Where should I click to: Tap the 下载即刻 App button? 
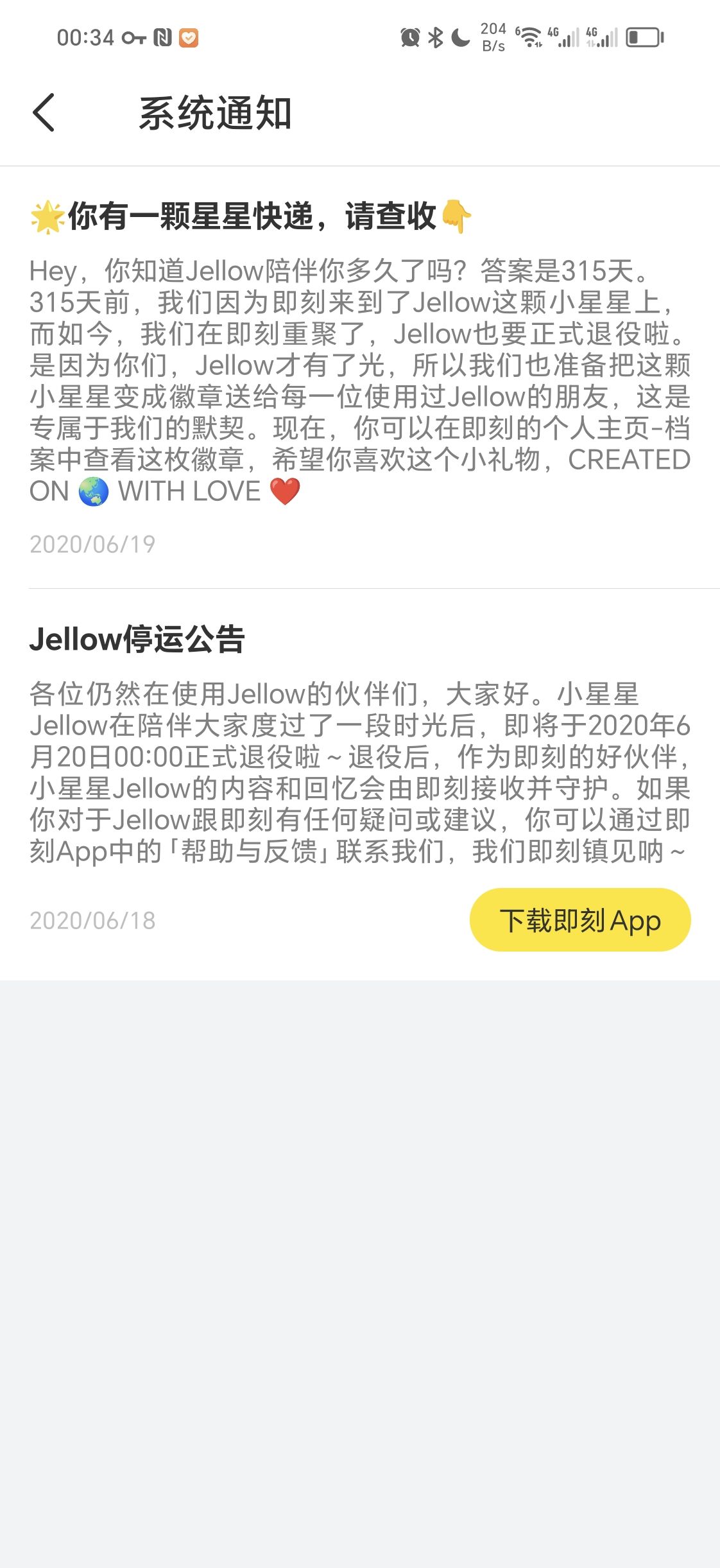580,920
